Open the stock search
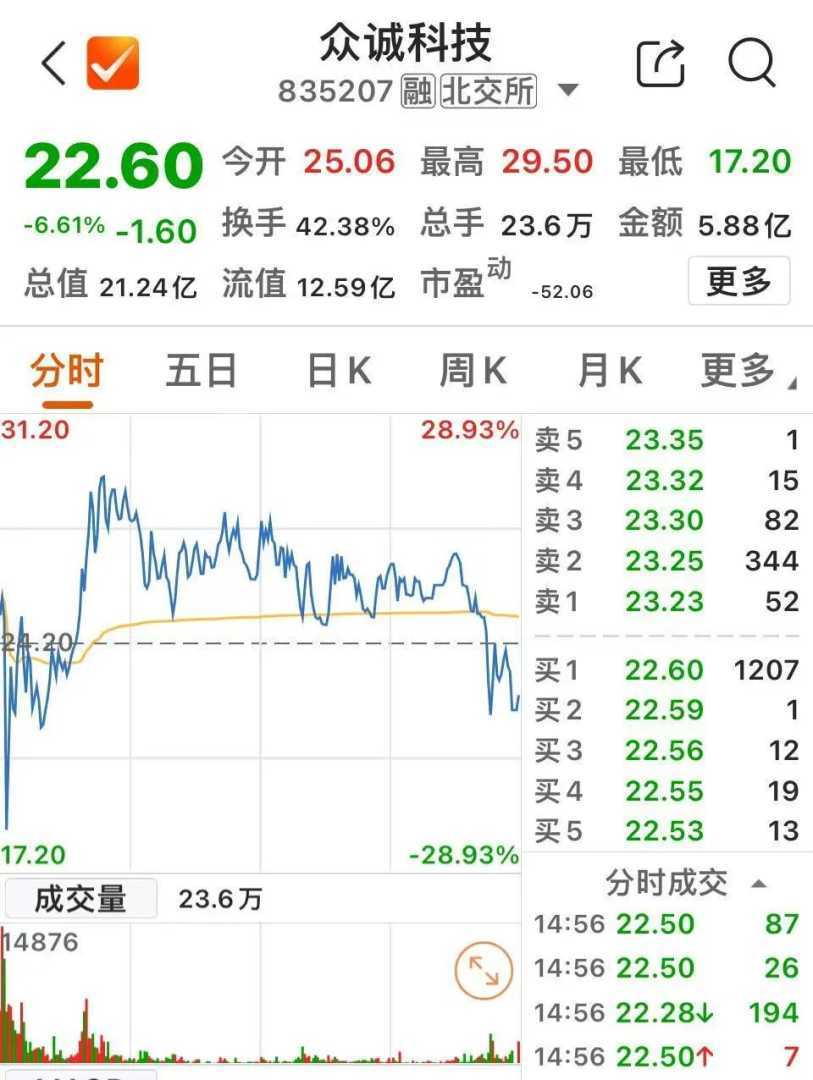This screenshot has width=813, height=1080. click(x=751, y=64)
